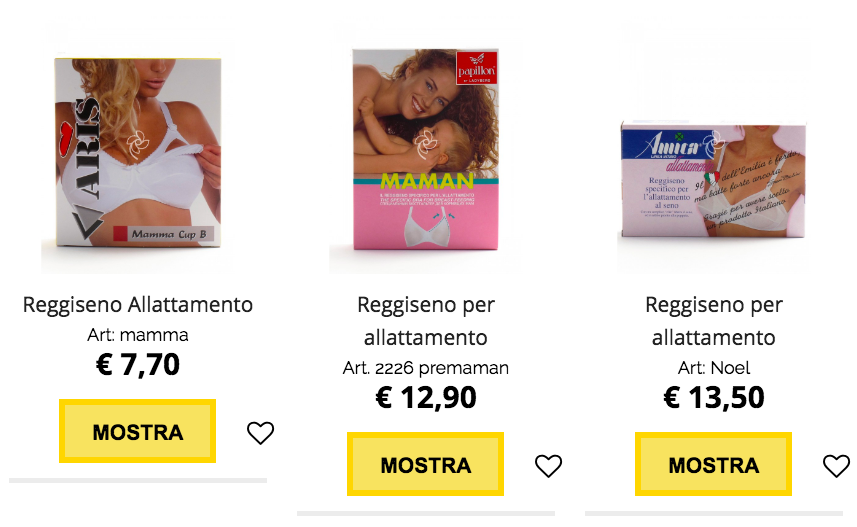Tap MOSTRA for the € 7,70 mamma bra
Screen dimensions: 857x527
click(138, 432)
